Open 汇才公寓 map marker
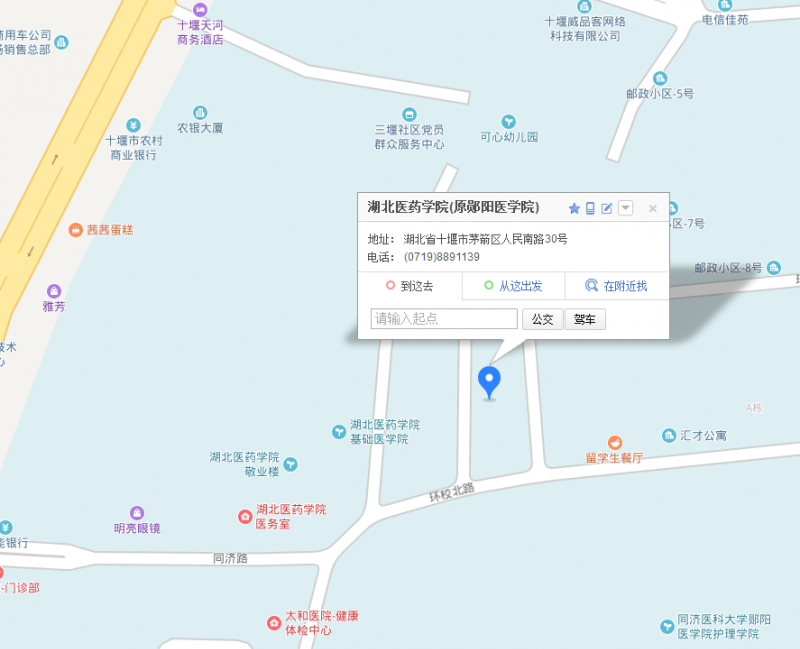The image size is (800, 649). [670, 435]
